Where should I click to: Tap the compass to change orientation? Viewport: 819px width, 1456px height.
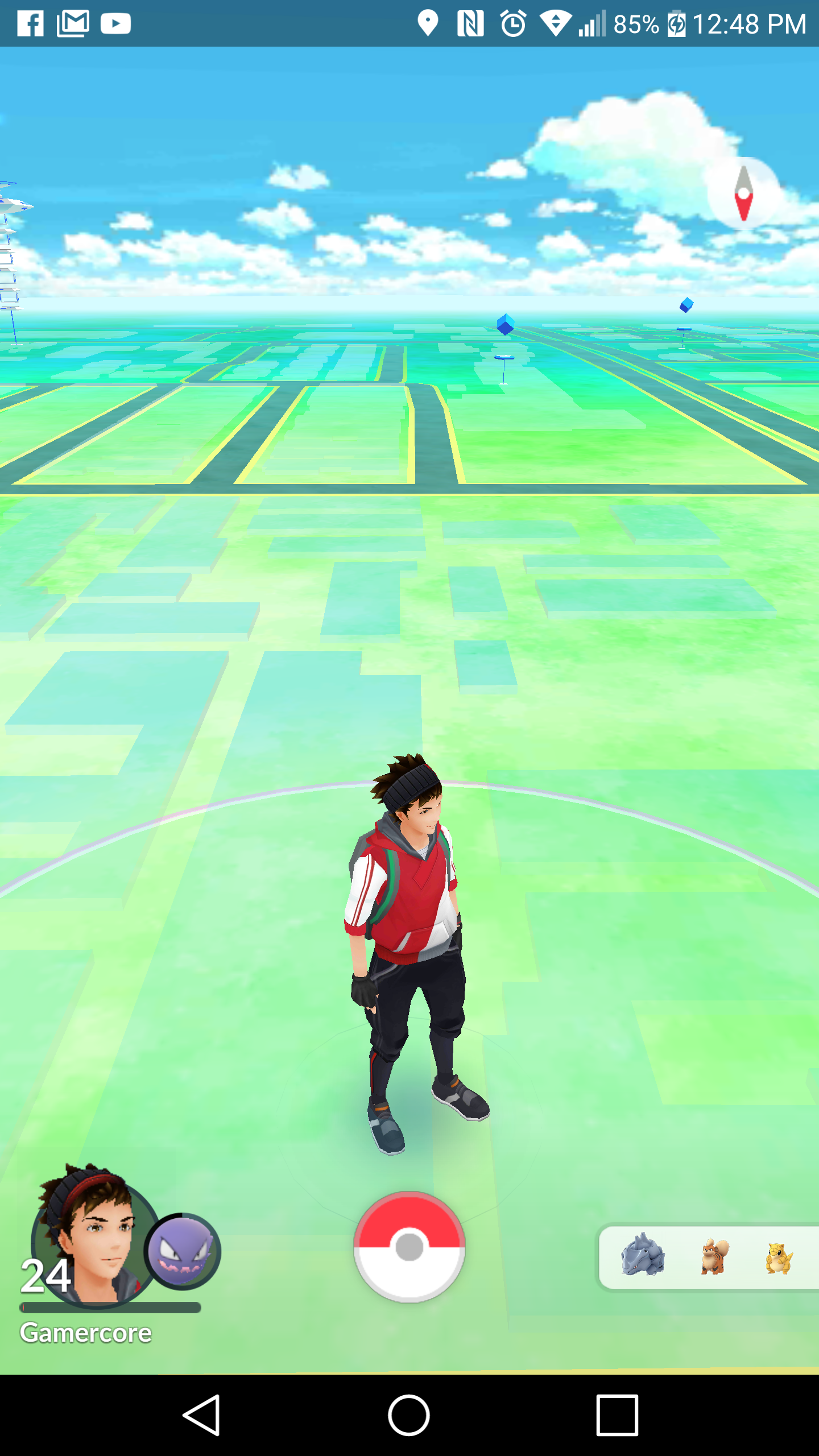(743, 194)
